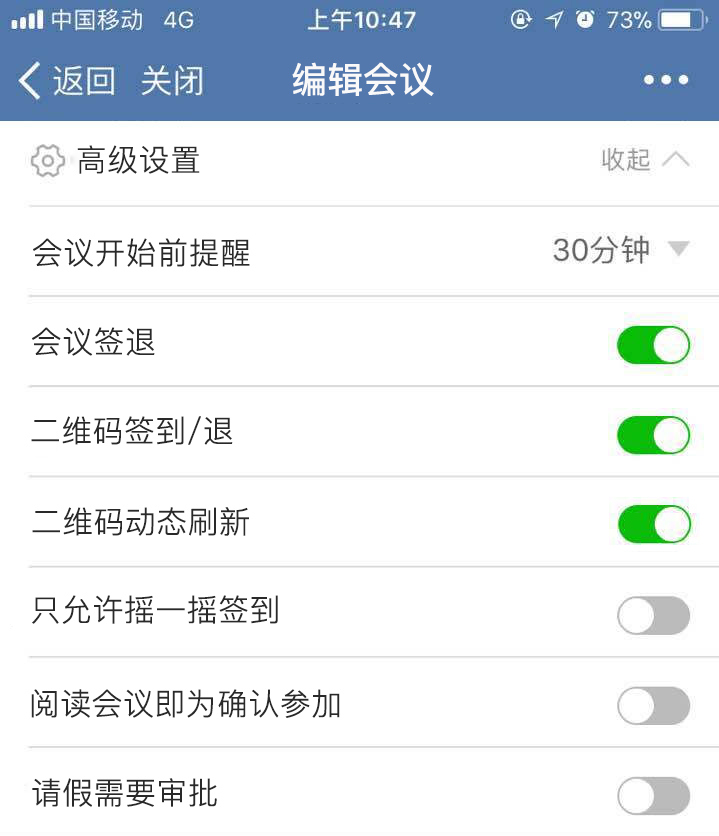The height and width of the screenshot is (836, 719).
Task: Go back with the 返回 arrow
Action: [66, 81]
